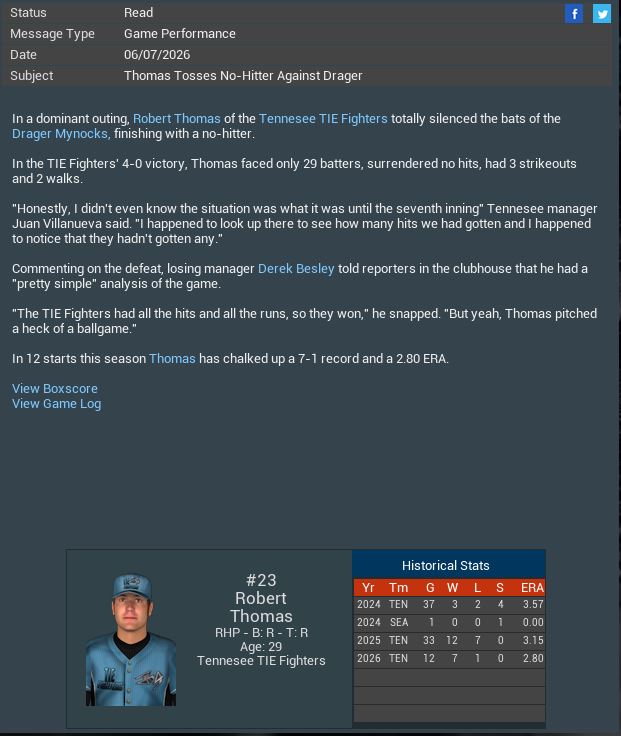Open Robert Thomas's profile from the first paragraph

coord(177,118)
